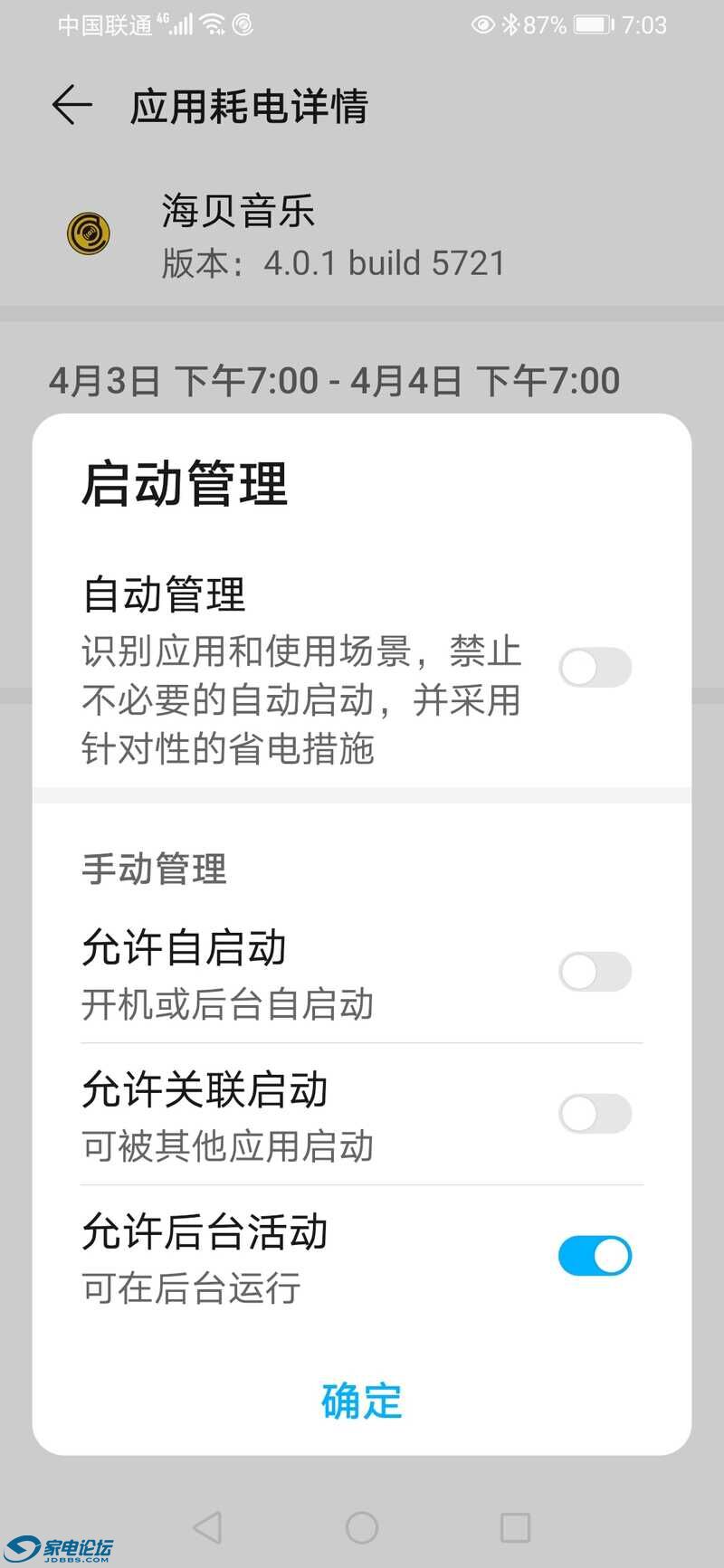Open the HiBy Music app icon
The image size is (724, 1568).
click(88, 233)
